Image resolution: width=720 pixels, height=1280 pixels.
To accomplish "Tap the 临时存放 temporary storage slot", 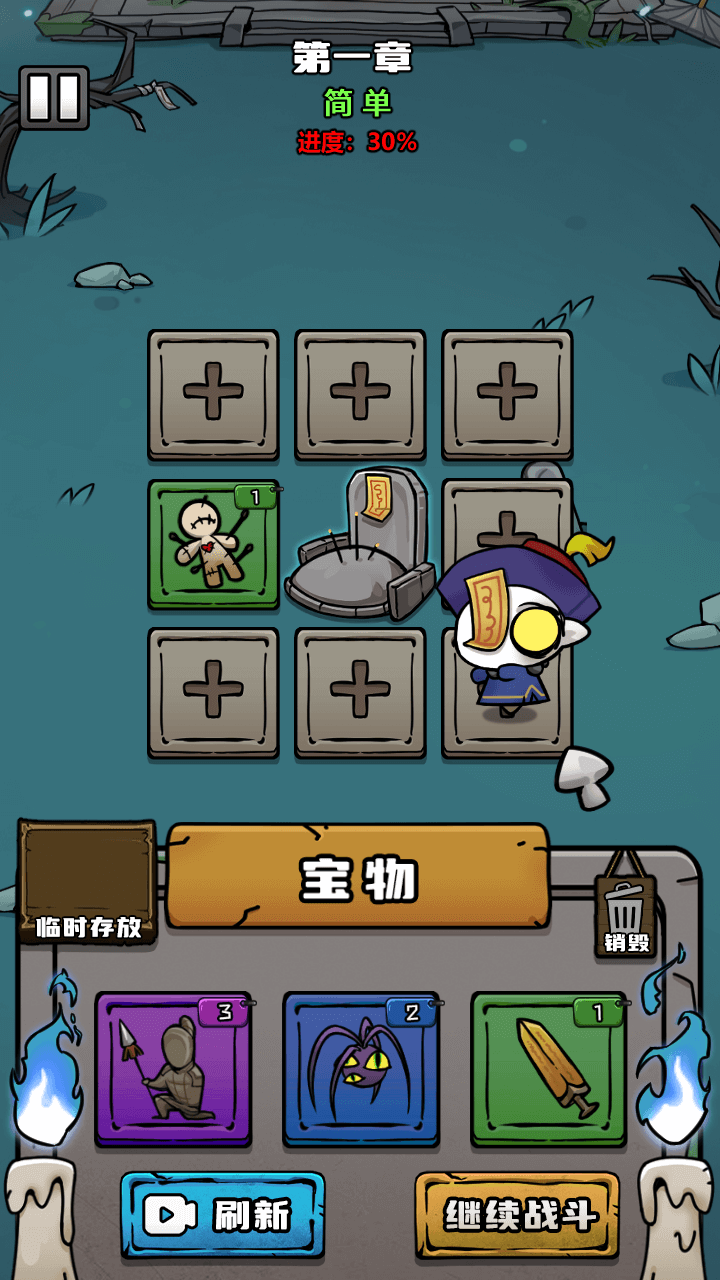I will tap(88, 880).
